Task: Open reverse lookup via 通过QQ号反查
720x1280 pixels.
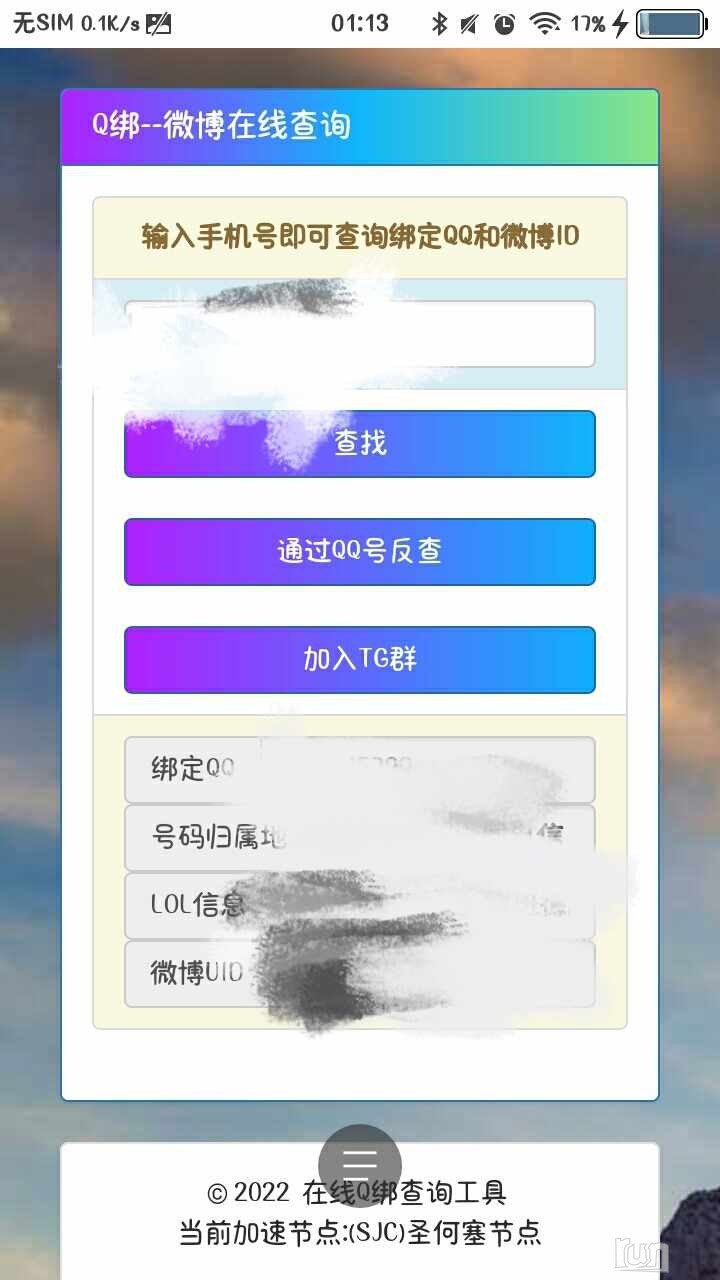Action: click(360, 552)
